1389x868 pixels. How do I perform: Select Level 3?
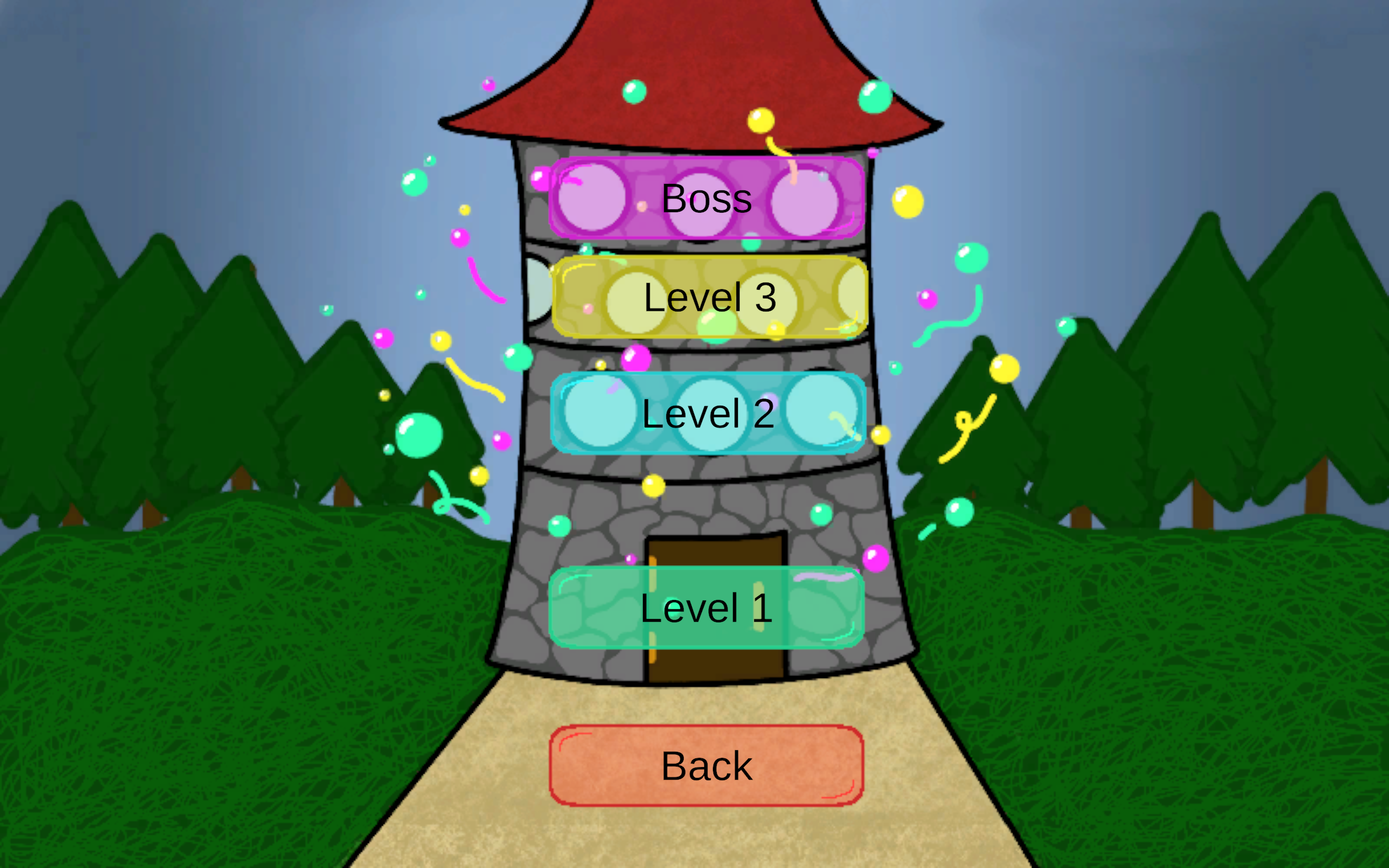[710, 297]
